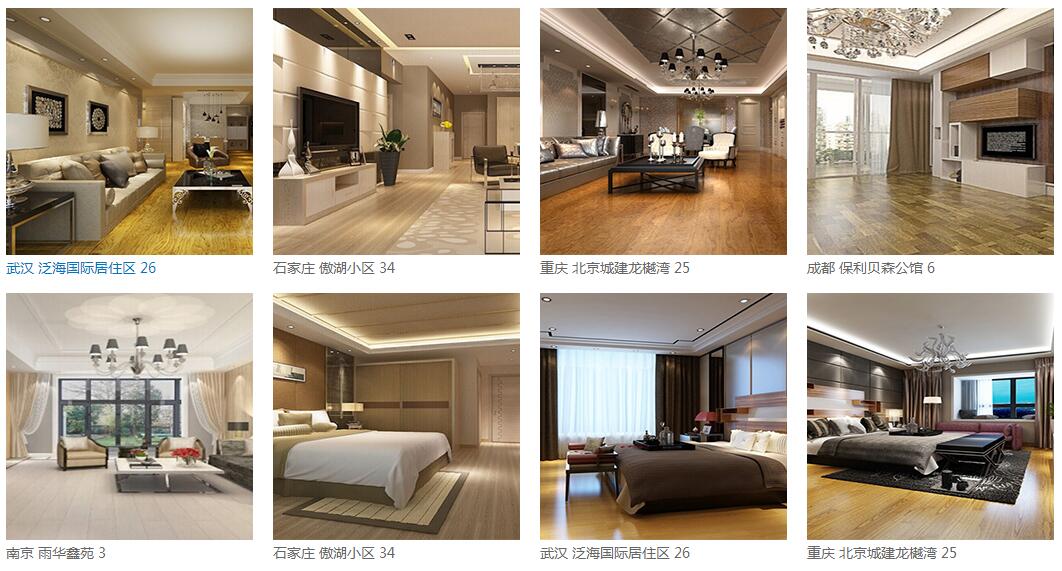This screenshot has width=1062, height=571.
Task: Open the 石家庄 傲湖小区 bedroom photo
Action: click(x=396, y=416)
